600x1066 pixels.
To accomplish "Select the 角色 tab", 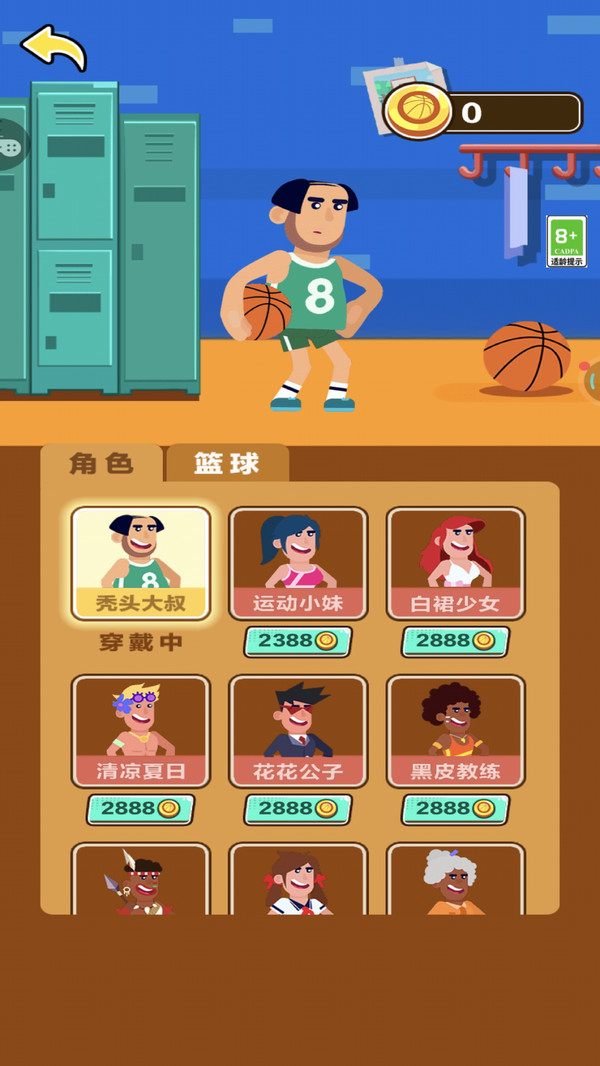I will [x=101, y=464].
